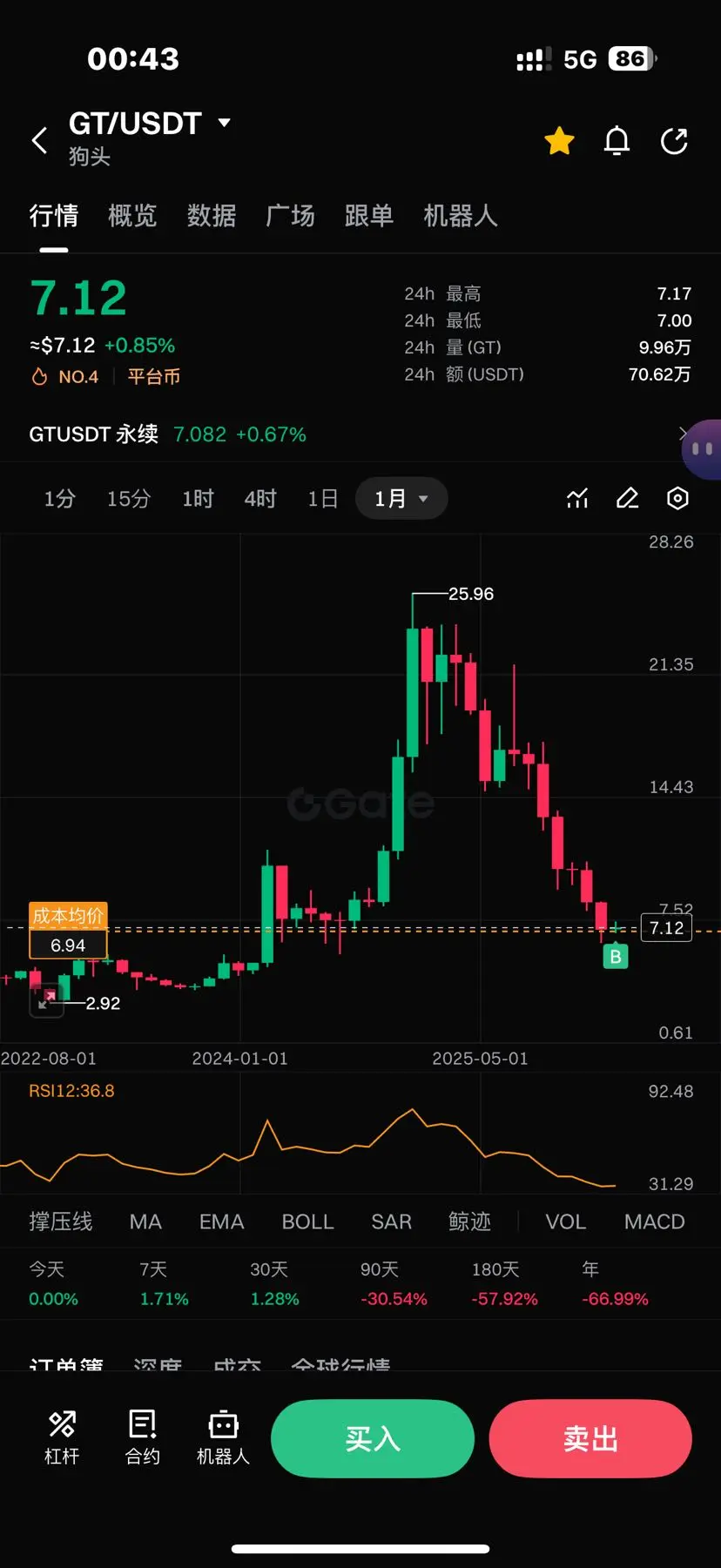Select the 15分 chart interval

tap(129, 499)
